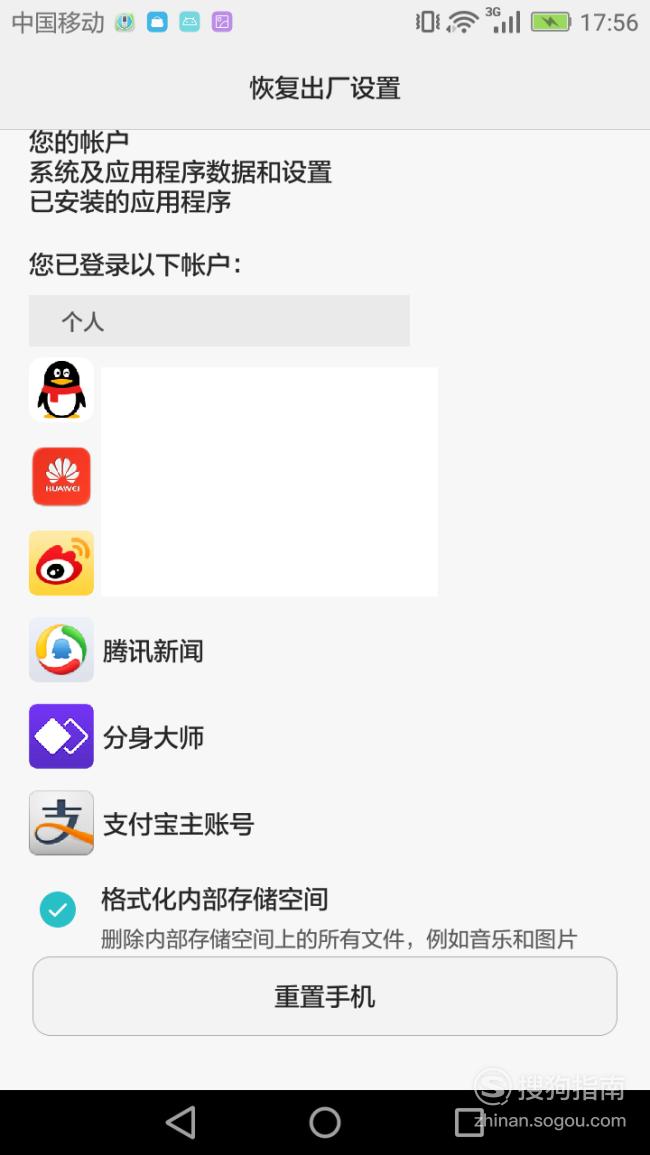
Task: Tap the 重置手机 button
Action: coord(324,996)
